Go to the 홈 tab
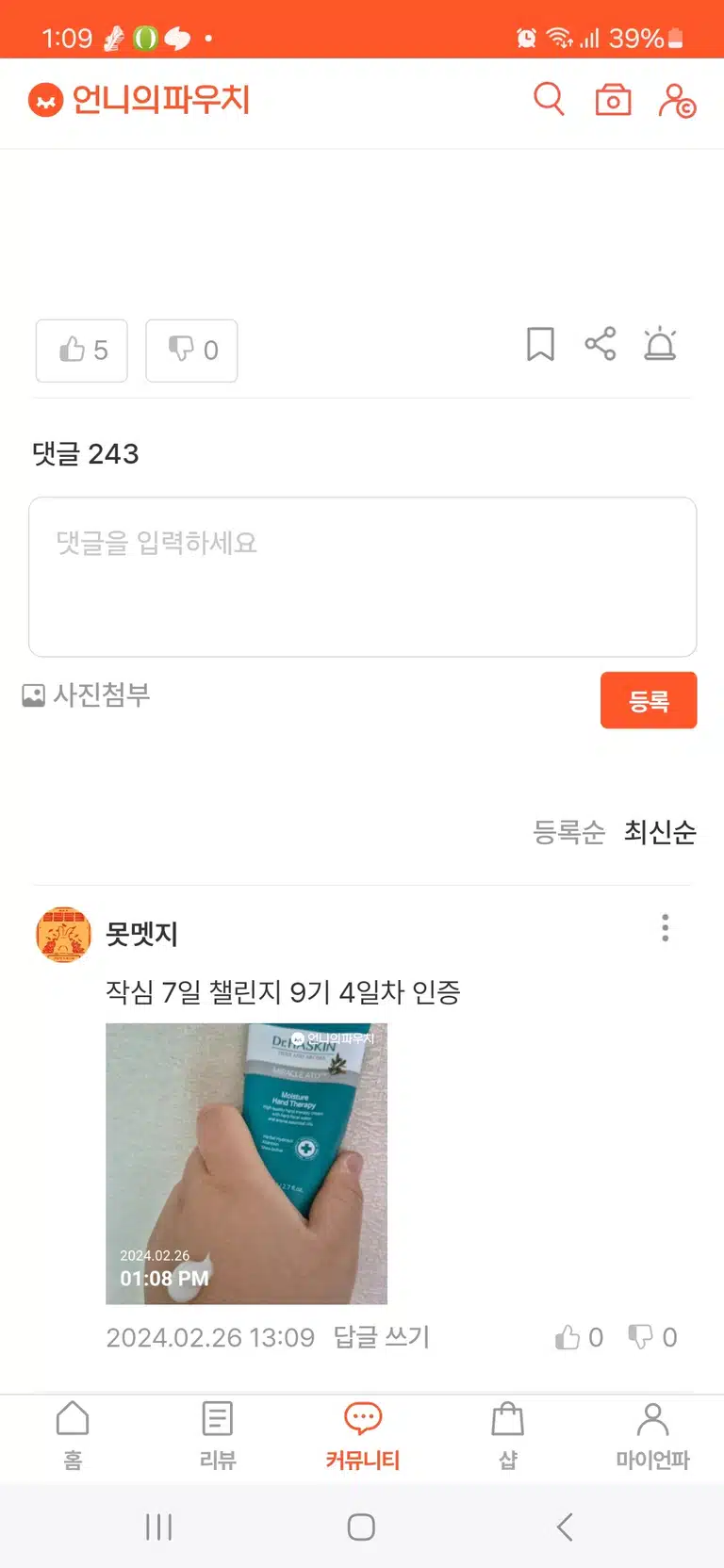Viewport: 724px width, 1568px height. coord(73,1436)
